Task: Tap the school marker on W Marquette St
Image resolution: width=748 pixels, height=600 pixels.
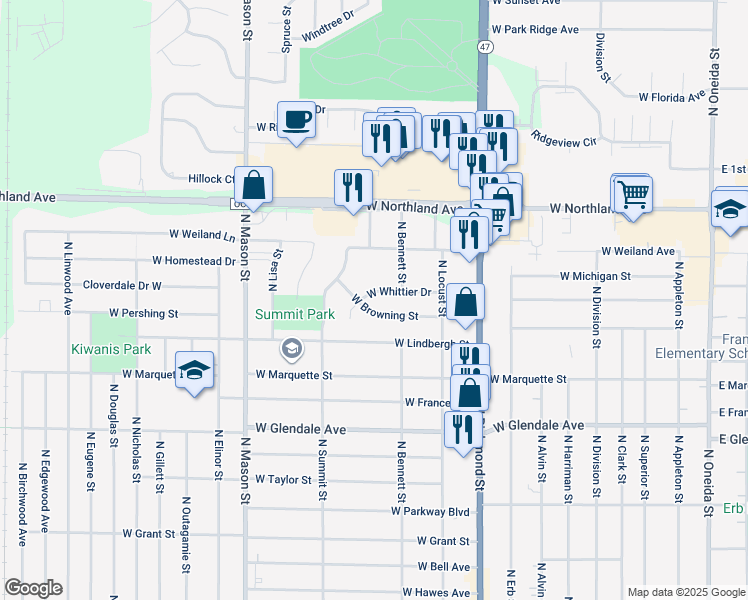Action: (194, 373)
